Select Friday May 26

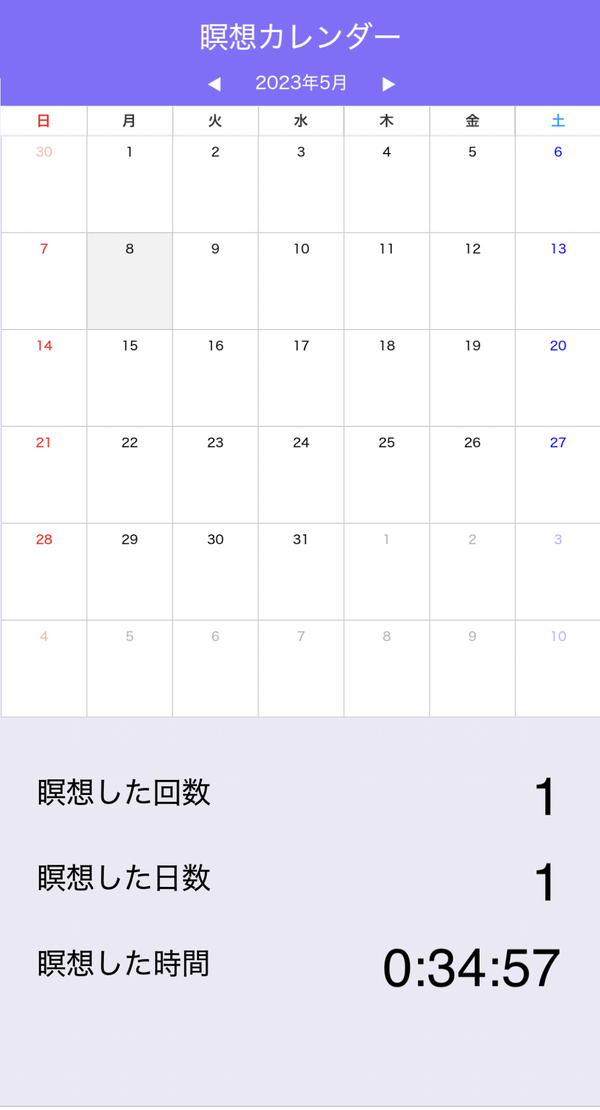(x=472, y=475)
